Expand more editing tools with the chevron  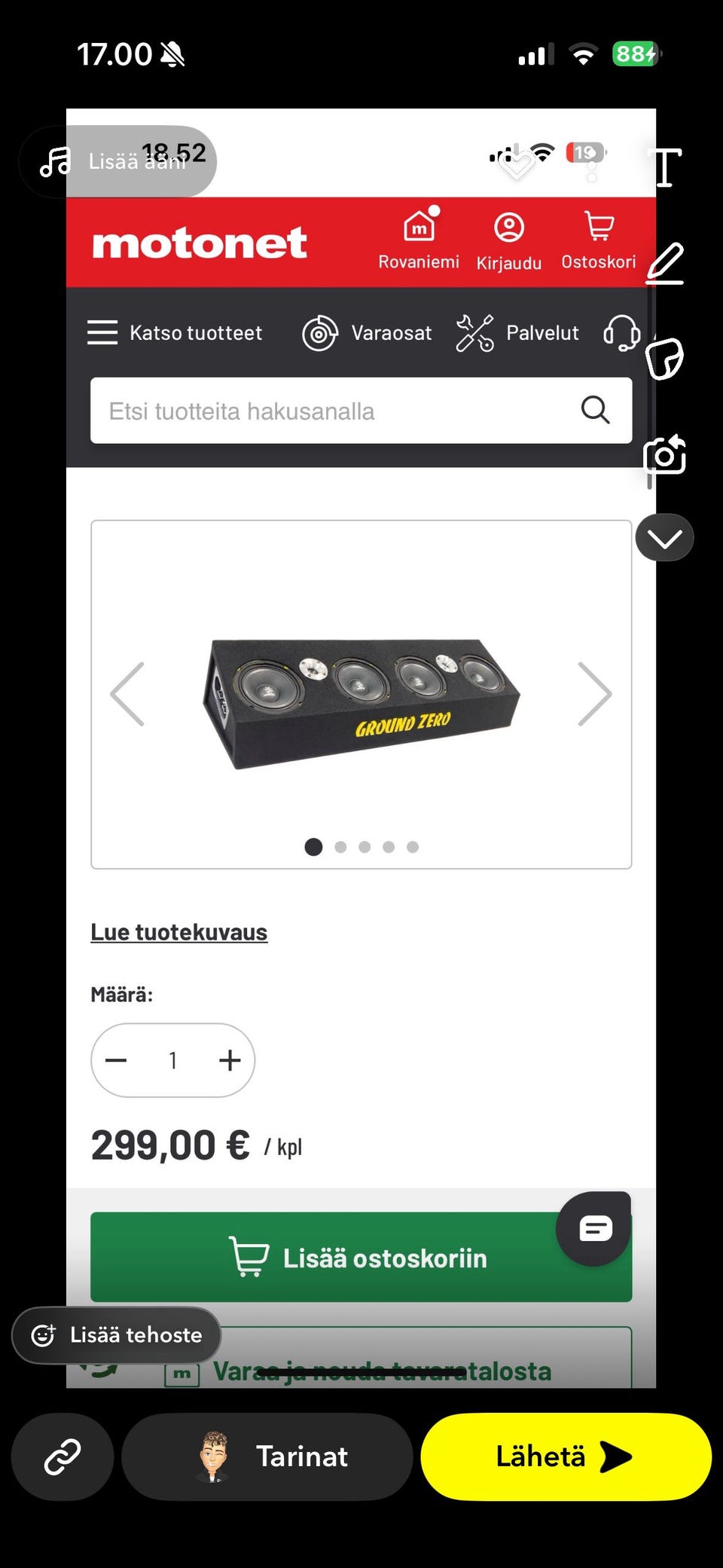[x=664, y=538]
